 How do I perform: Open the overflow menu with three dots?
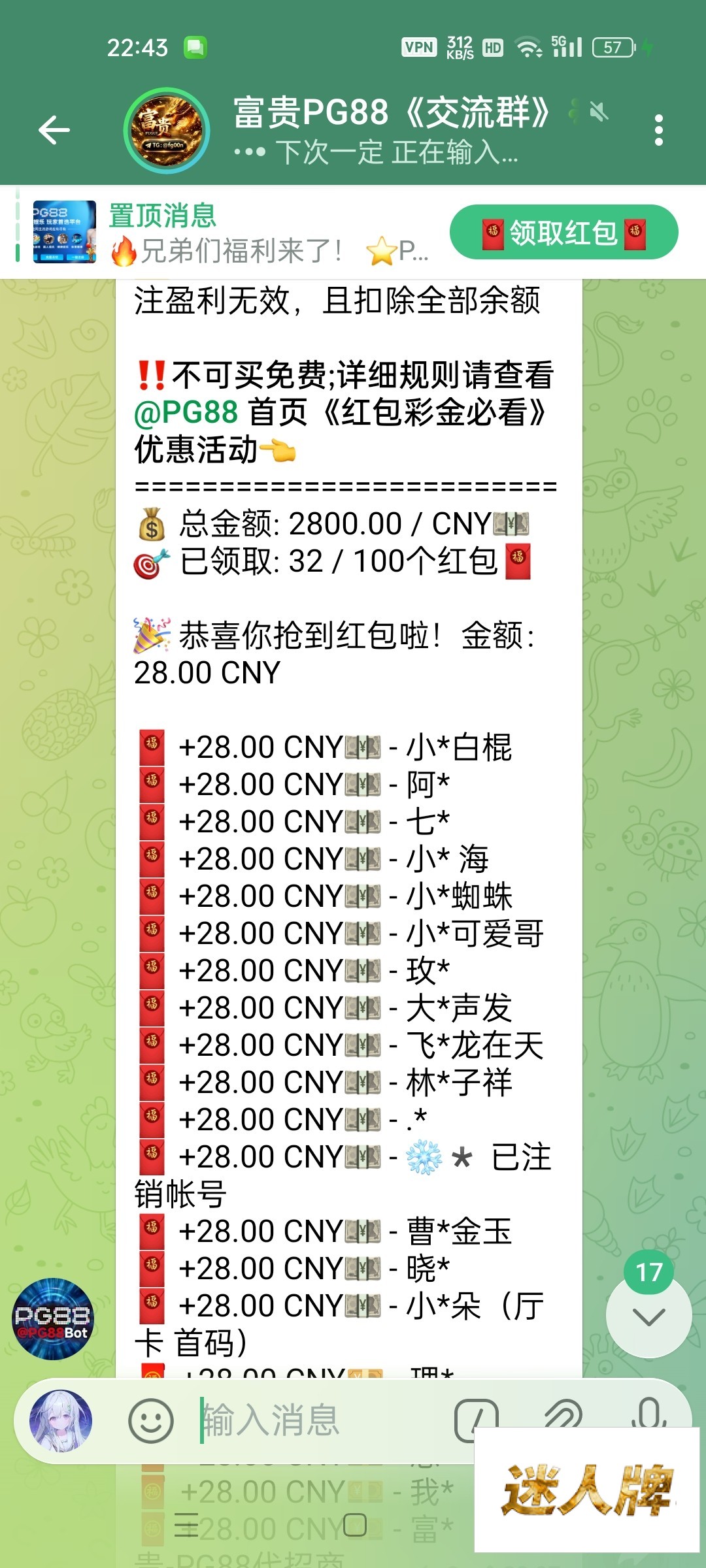[x=658, y=130]
